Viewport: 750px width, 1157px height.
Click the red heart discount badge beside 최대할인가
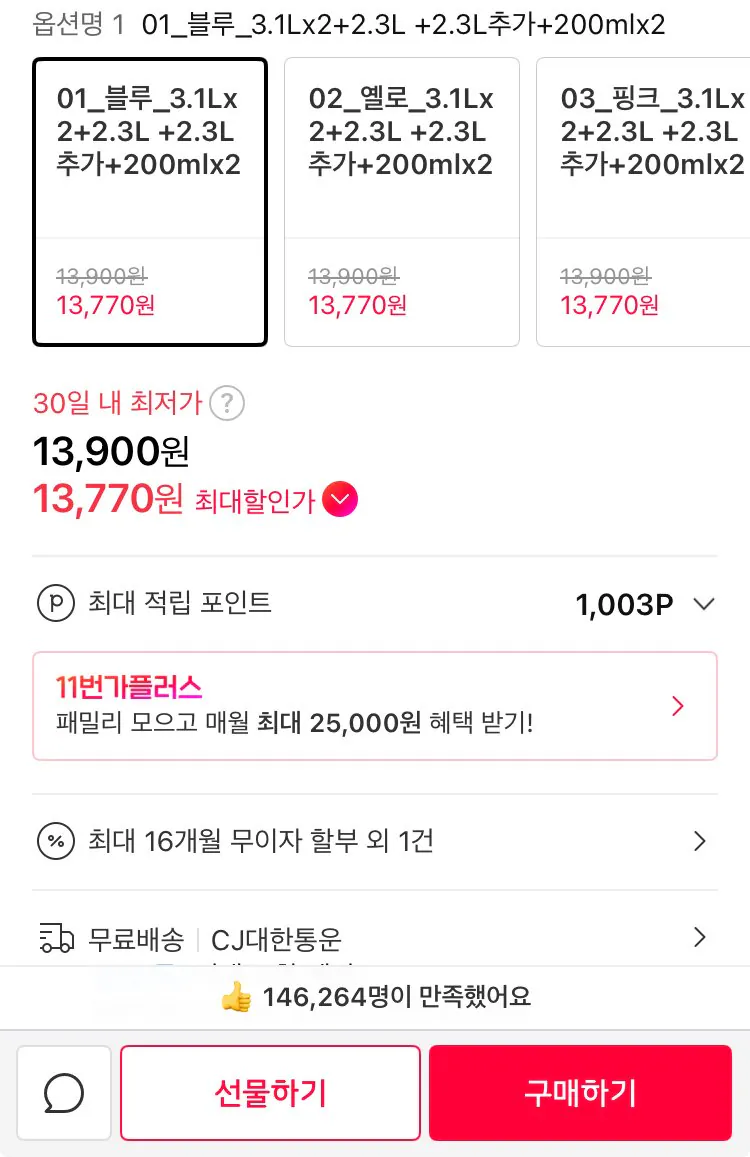339,499
